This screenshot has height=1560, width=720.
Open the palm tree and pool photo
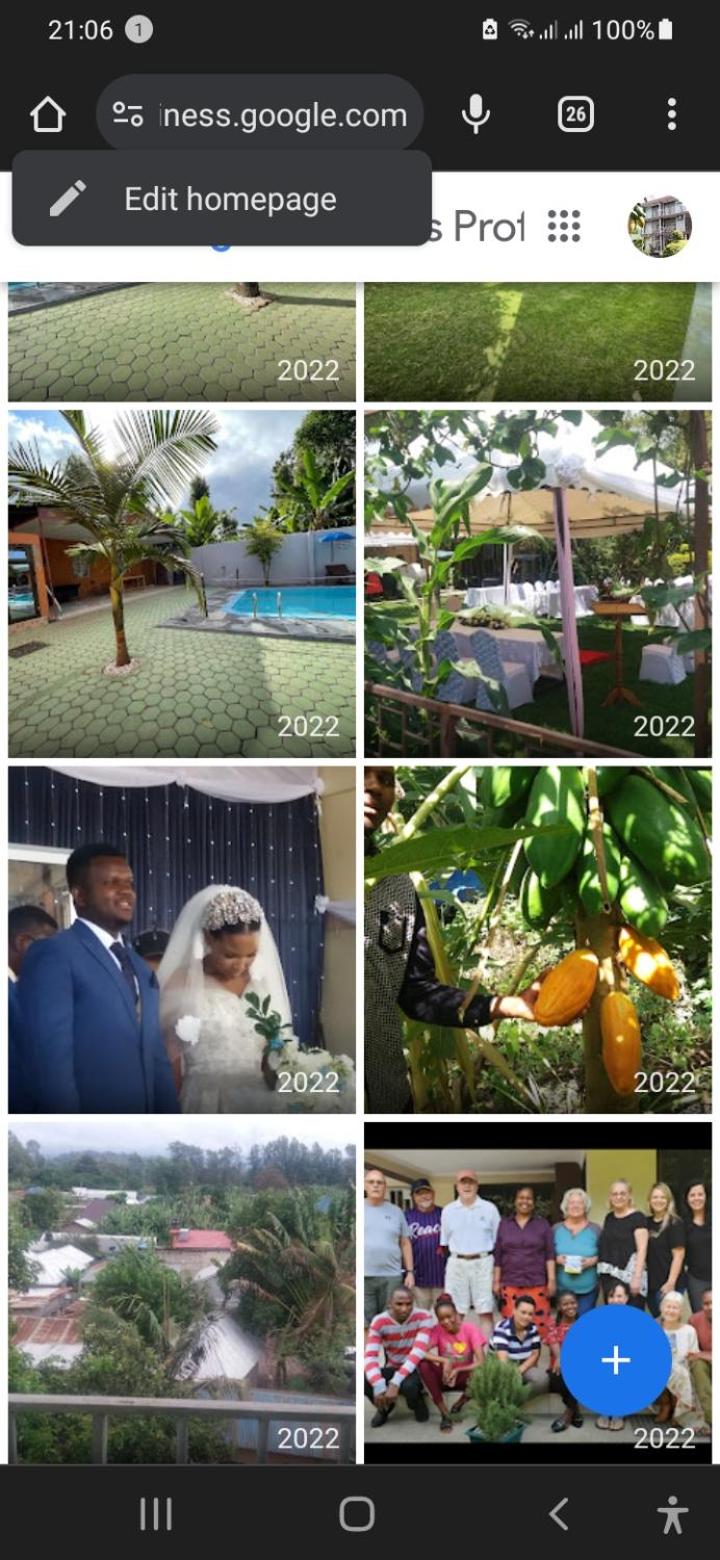point(182,584)
